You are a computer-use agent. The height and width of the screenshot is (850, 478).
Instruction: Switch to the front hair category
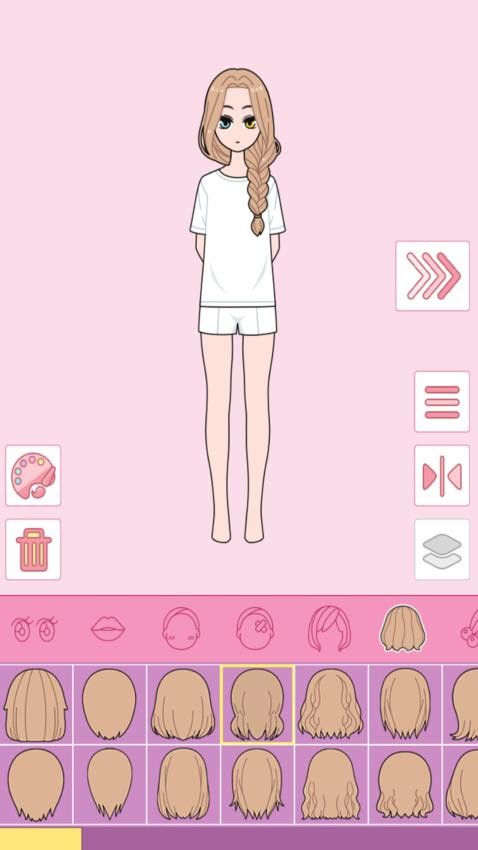(x=329, y=629)
